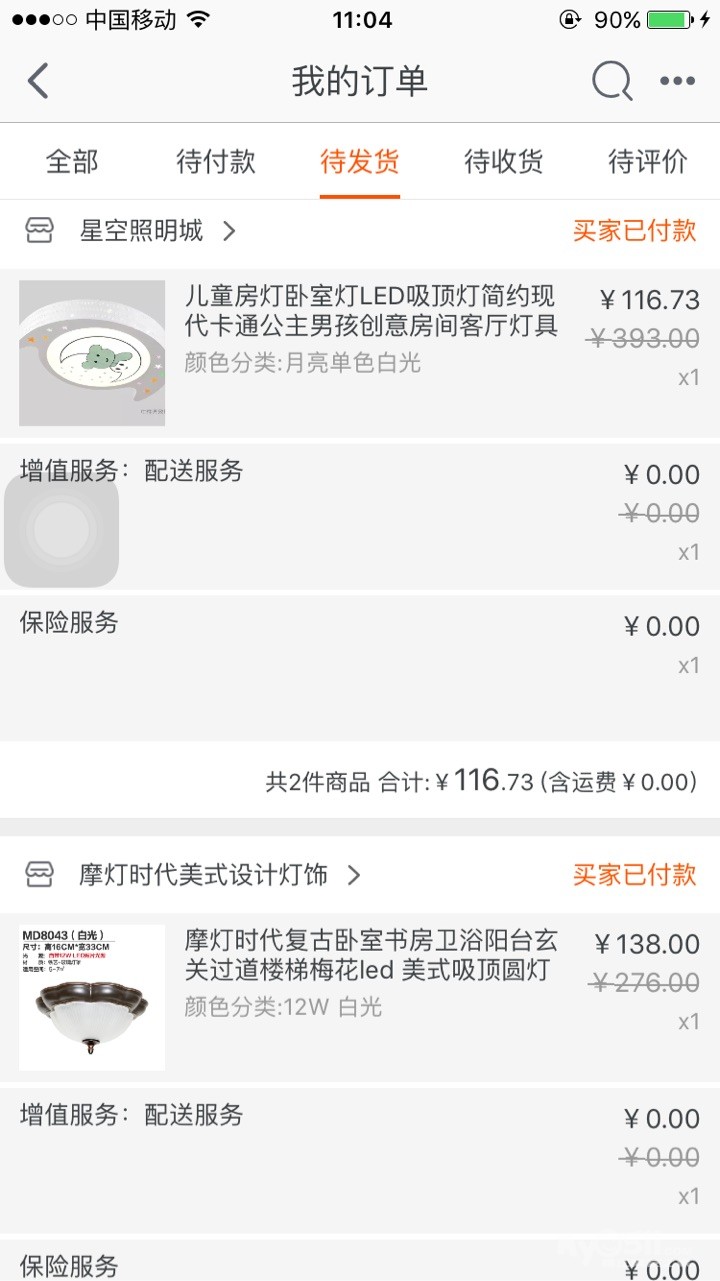Screen dimensions: 720x1281
Task: Tap the AssistiveTouch floating button
Action: [61, 530]
